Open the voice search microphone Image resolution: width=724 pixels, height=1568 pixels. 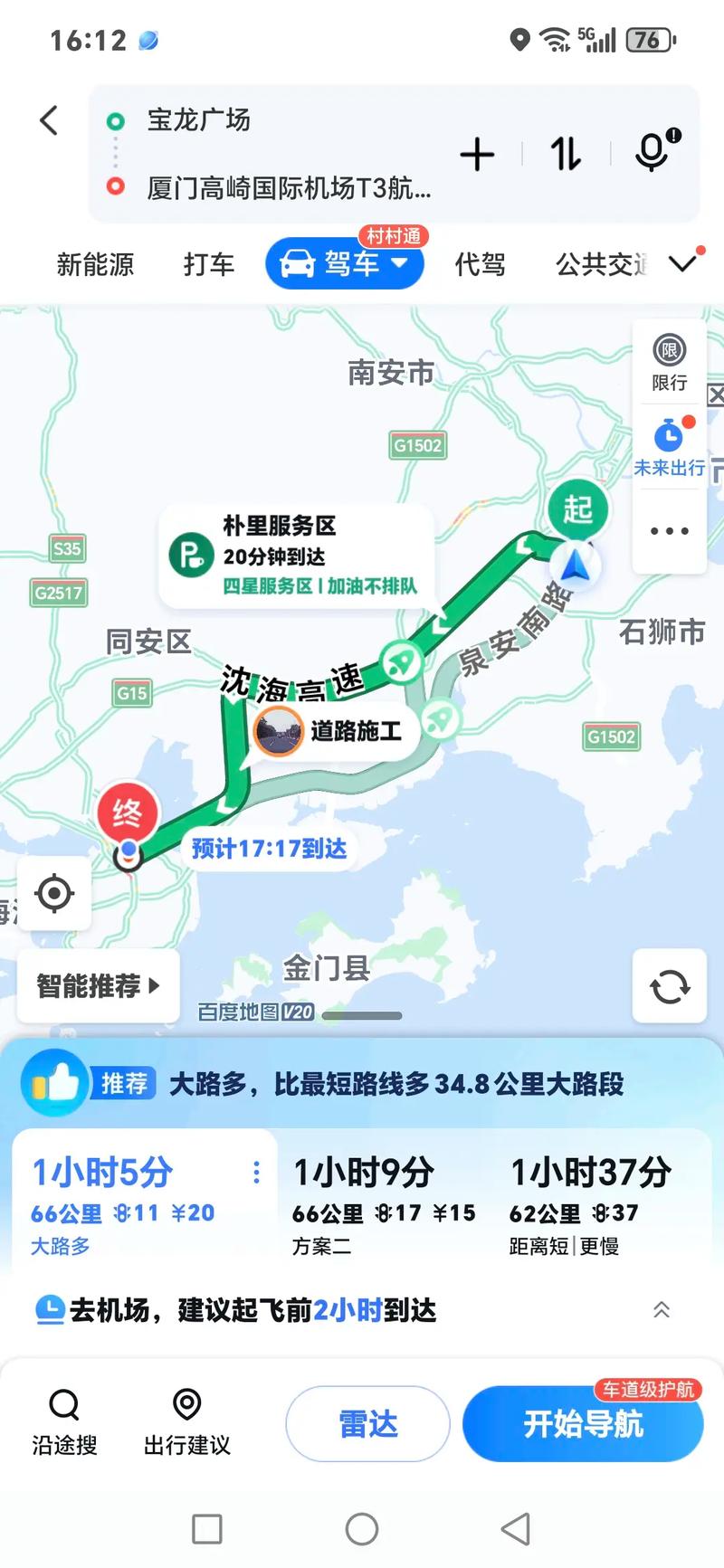[x=651, y=154]
